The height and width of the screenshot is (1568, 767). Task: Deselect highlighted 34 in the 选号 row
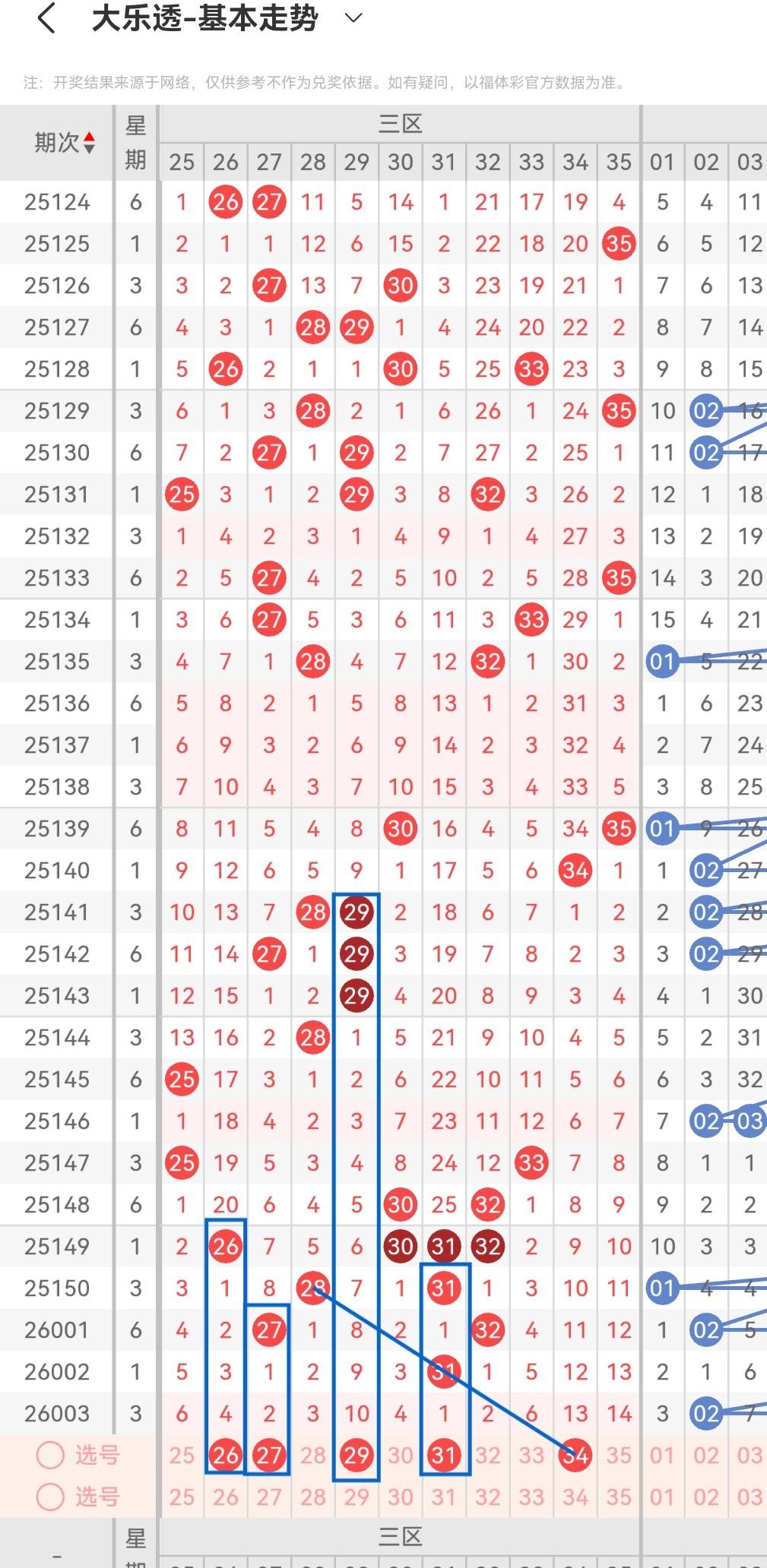575,1456
